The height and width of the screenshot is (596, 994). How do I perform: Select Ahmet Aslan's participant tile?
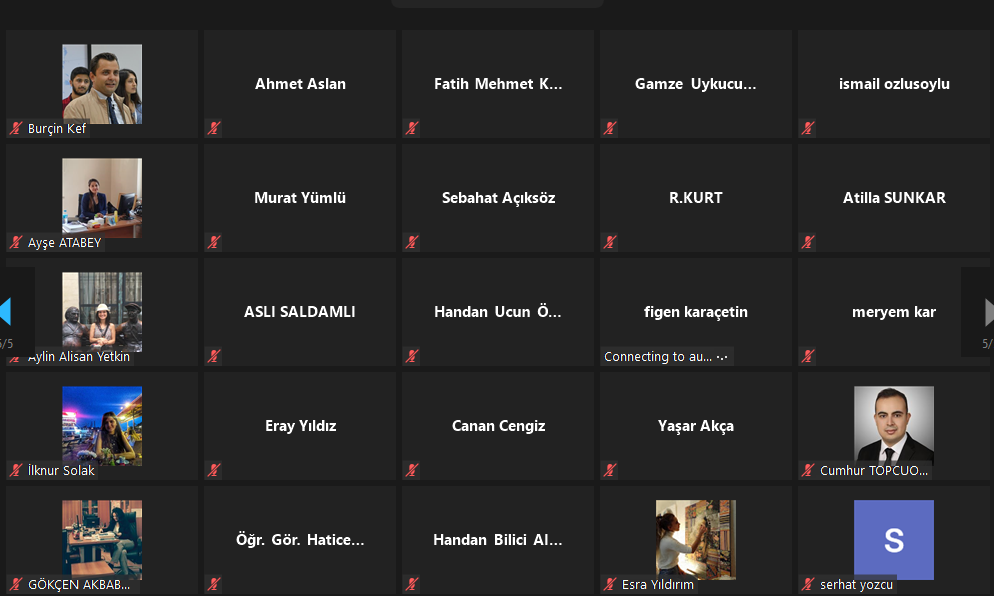click(300, 84)
